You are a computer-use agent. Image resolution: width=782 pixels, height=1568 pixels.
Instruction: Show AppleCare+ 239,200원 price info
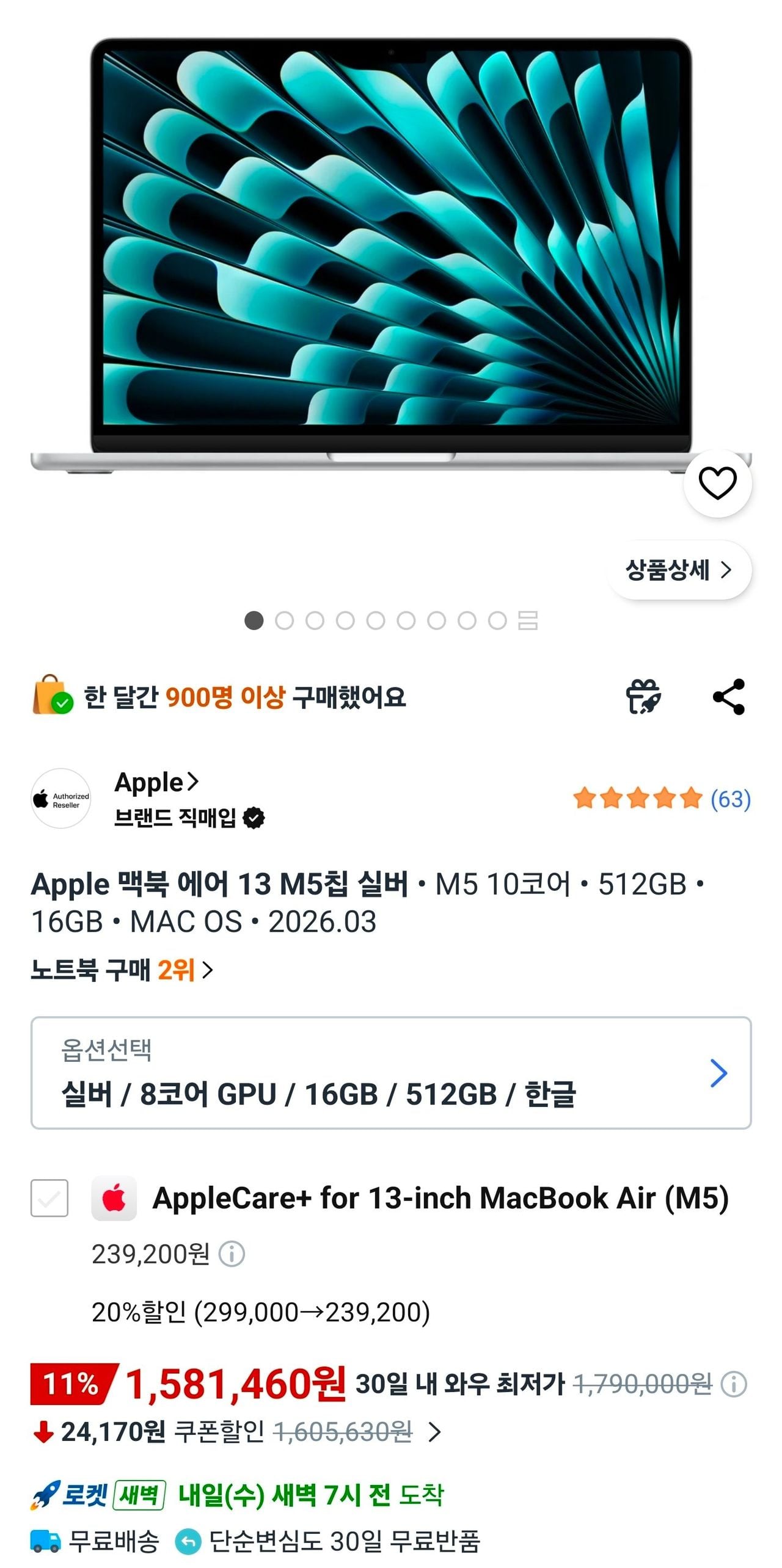(232, 1254)
